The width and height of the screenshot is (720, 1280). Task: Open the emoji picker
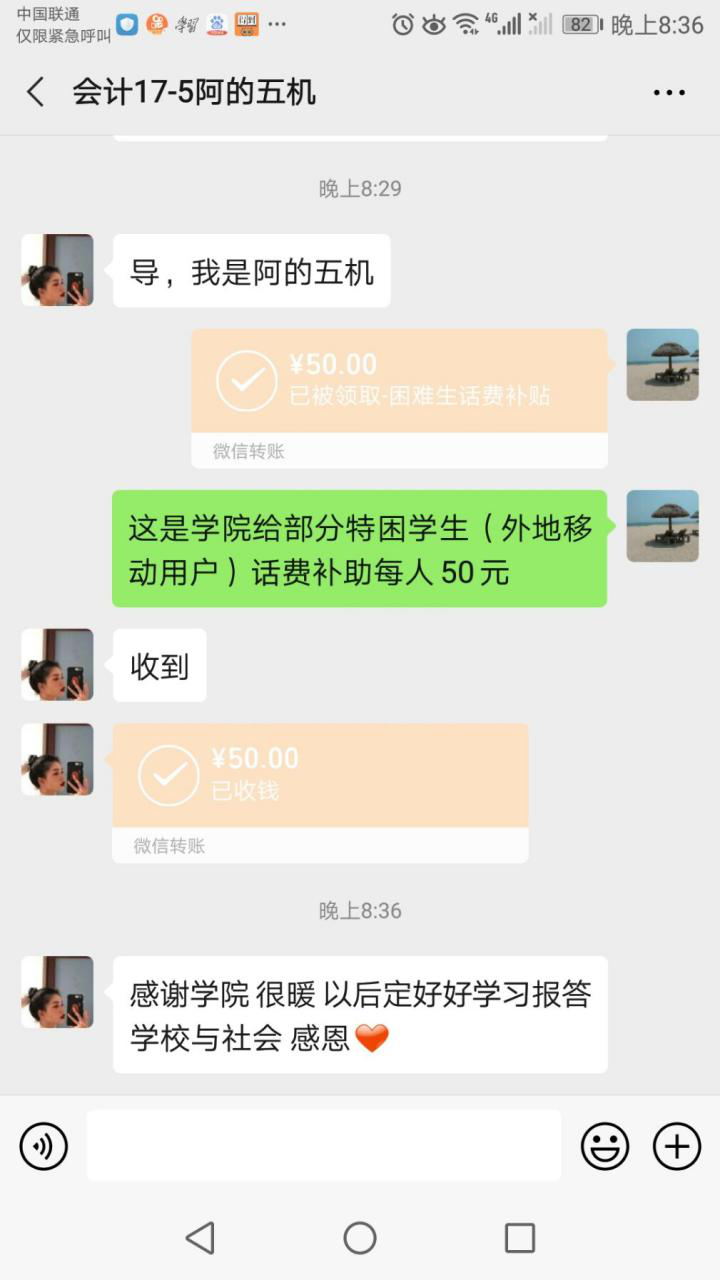click(605, 1146)
